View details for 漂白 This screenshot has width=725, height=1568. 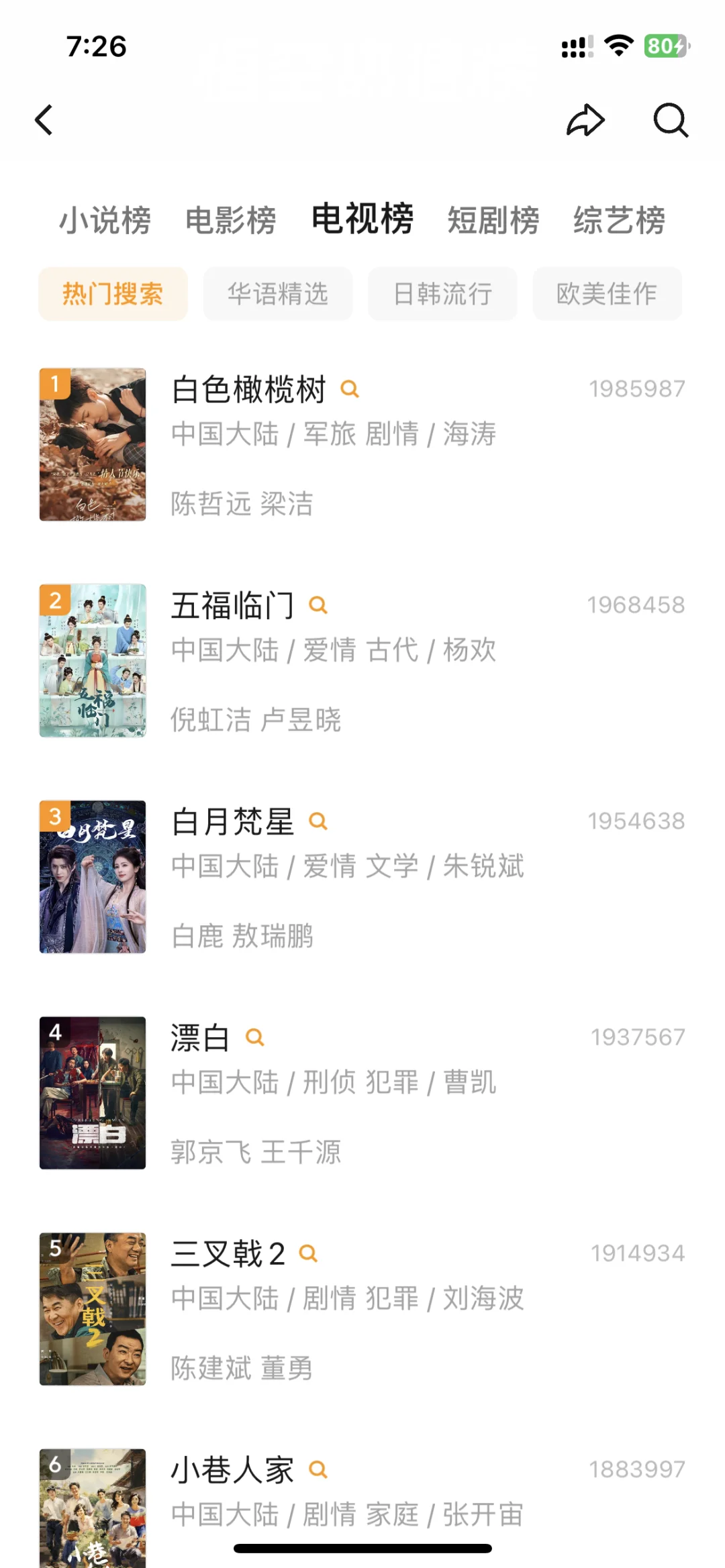pos(199,1038)
